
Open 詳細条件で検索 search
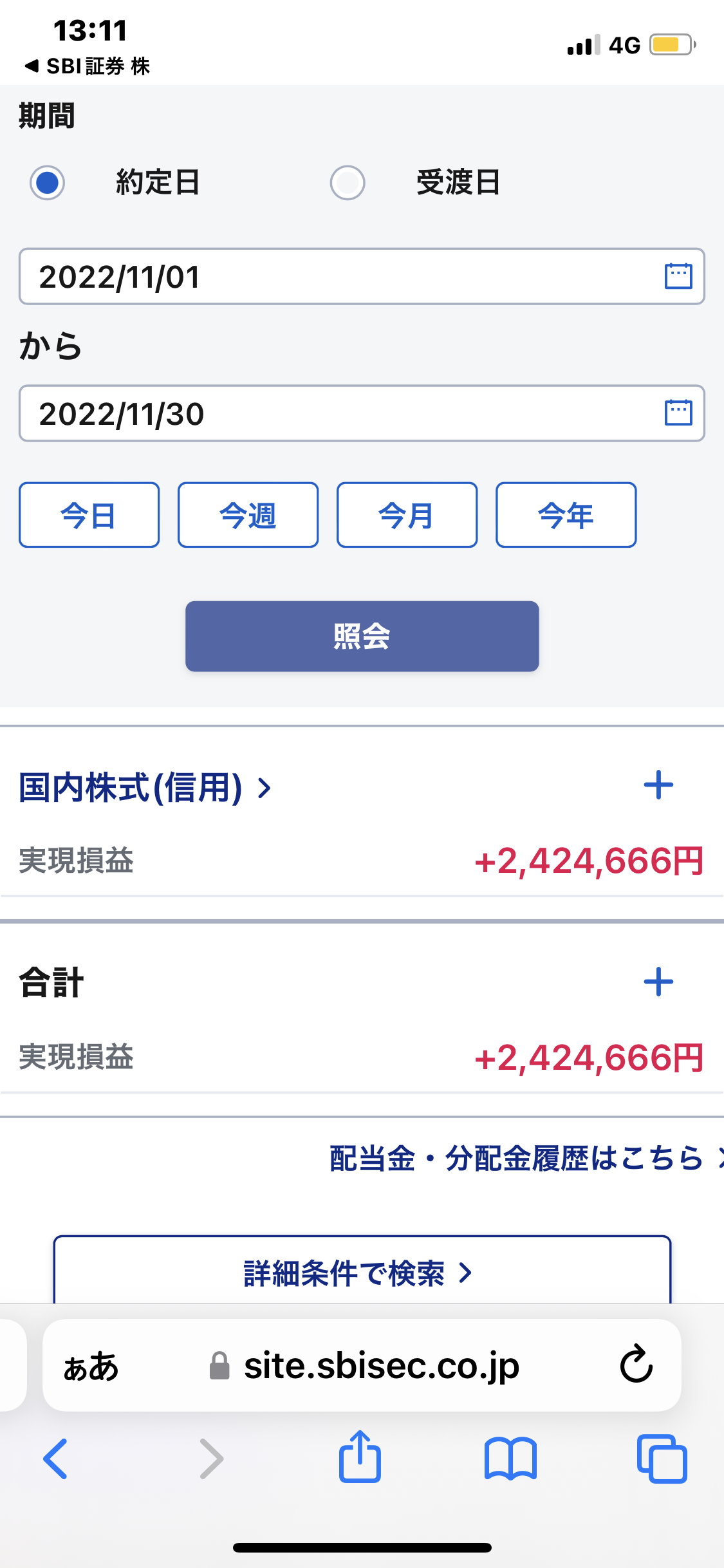[x=360, y=1273]
